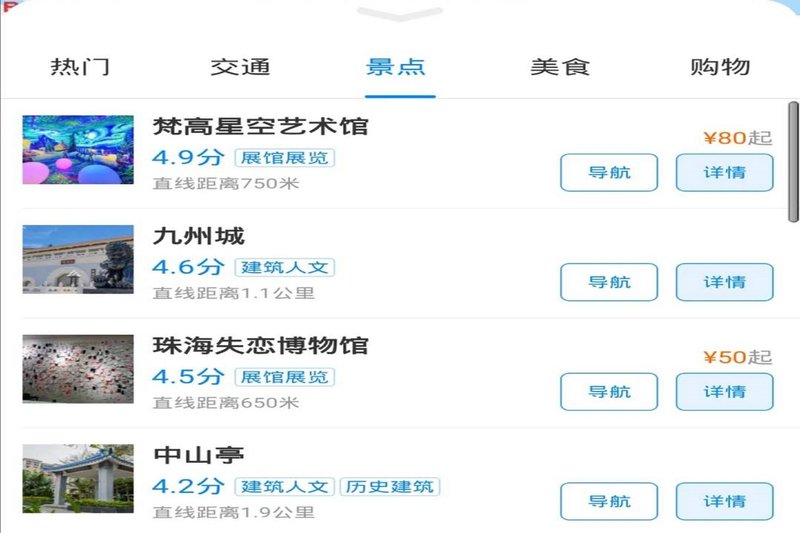Switch to the 交通 tab
The width and height of the screenshot is (800, 533).
[x=240, y=68]
